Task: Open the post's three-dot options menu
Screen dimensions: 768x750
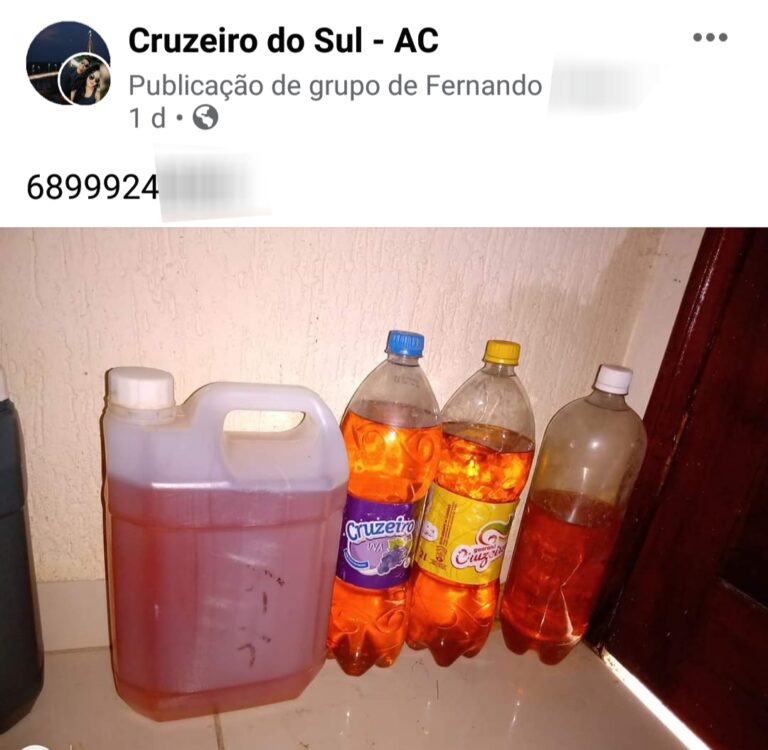Action: 710,38
